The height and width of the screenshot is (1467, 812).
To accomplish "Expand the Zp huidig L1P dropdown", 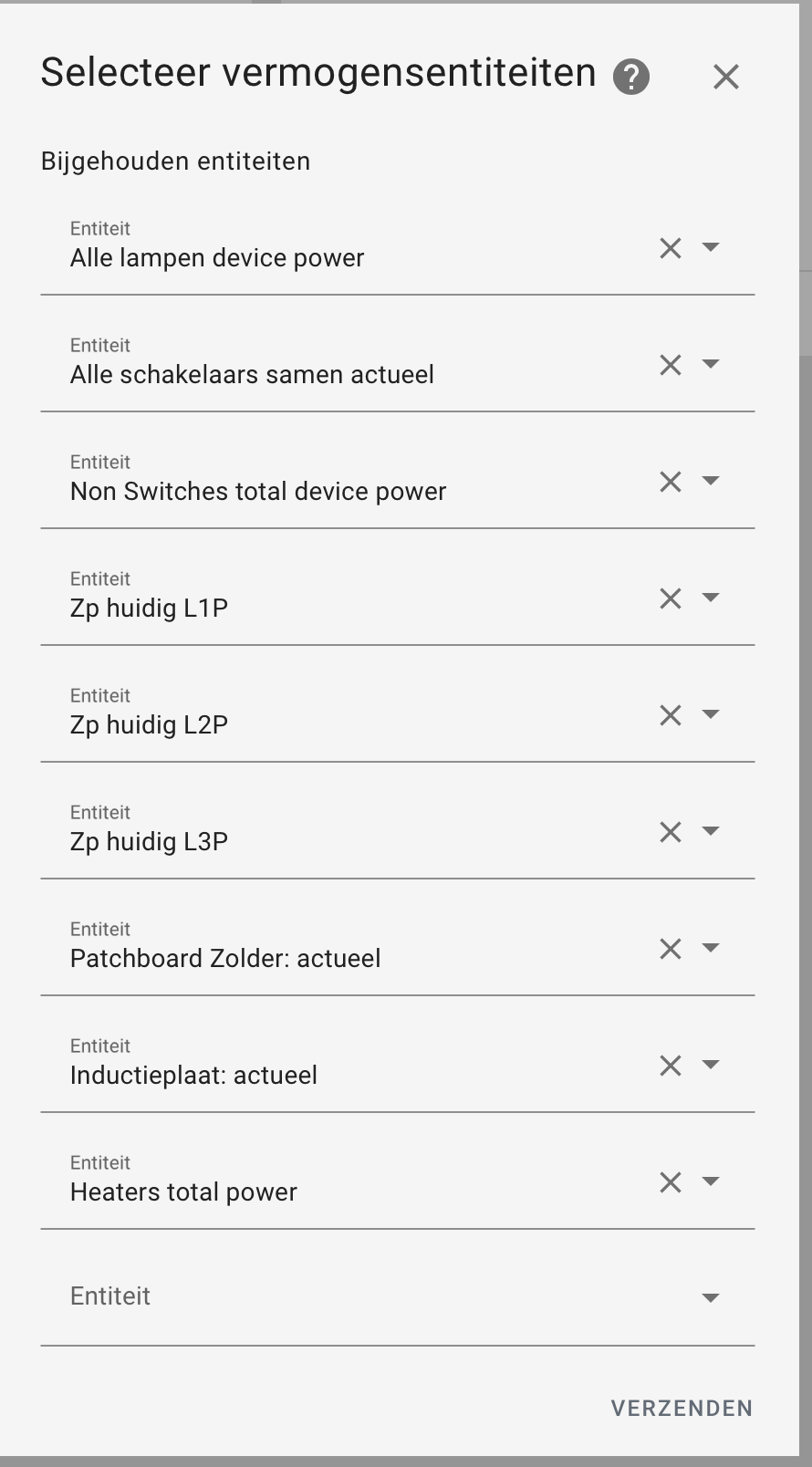I will click(711, 598).
